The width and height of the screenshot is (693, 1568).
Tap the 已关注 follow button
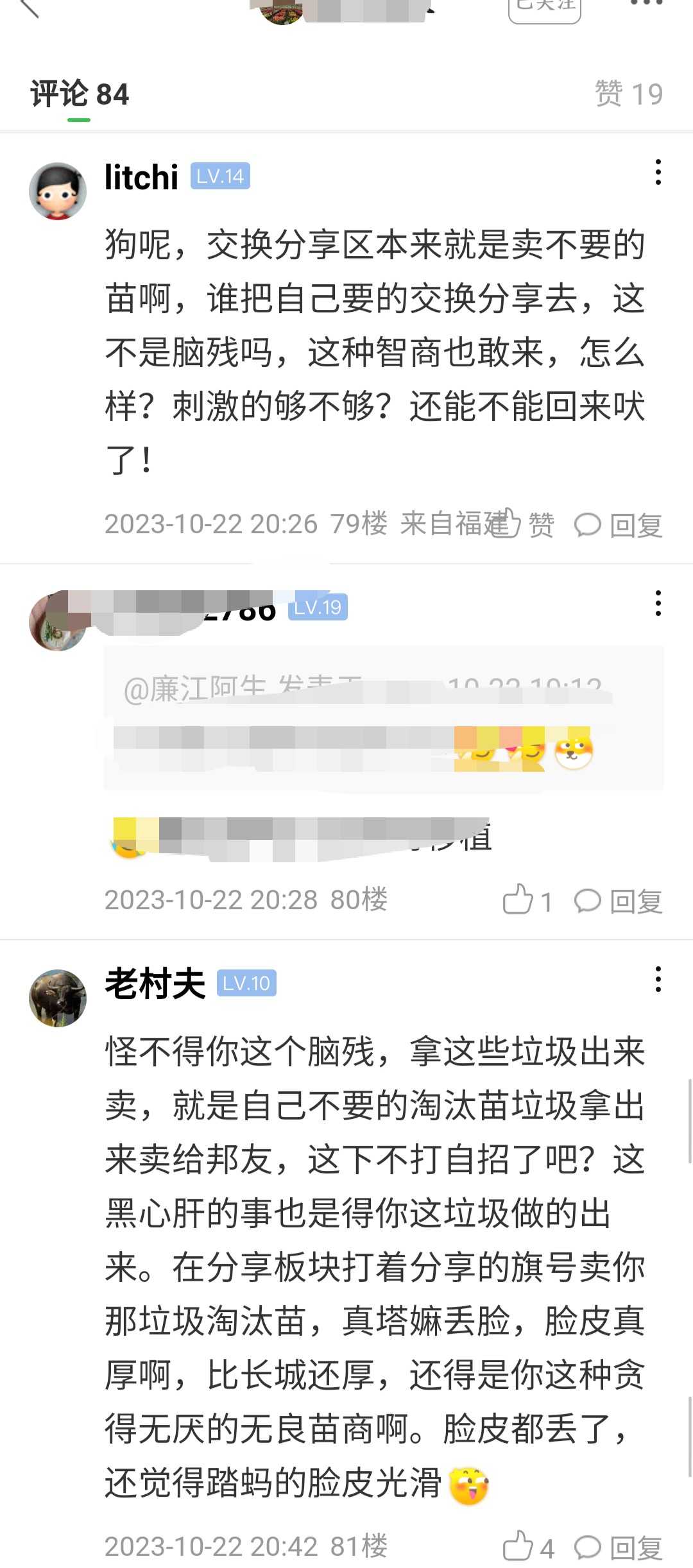tap(545, 8)
